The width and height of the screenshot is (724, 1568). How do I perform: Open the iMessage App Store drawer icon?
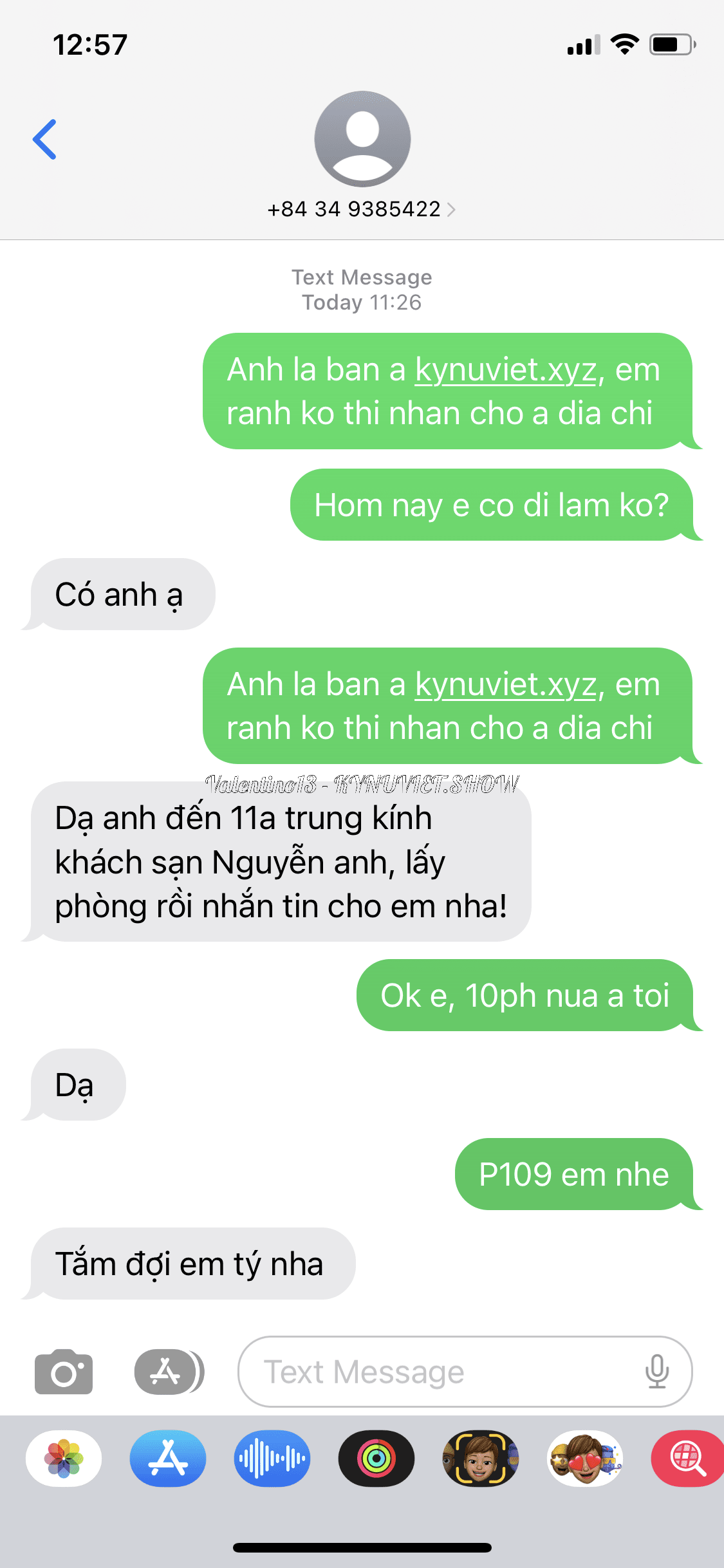click(165, 1371)
